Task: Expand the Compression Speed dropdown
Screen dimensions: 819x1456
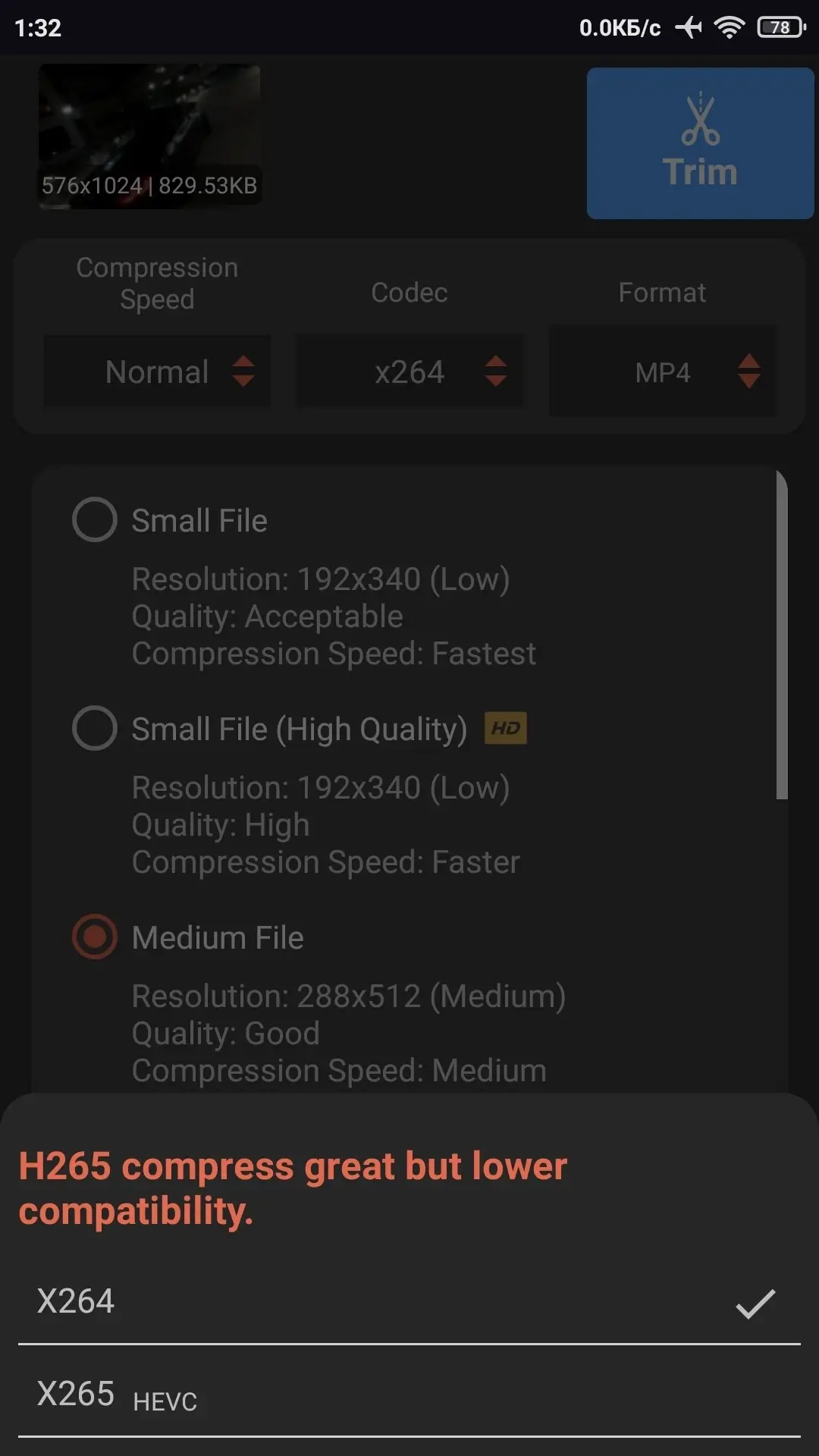Action: 157,372
